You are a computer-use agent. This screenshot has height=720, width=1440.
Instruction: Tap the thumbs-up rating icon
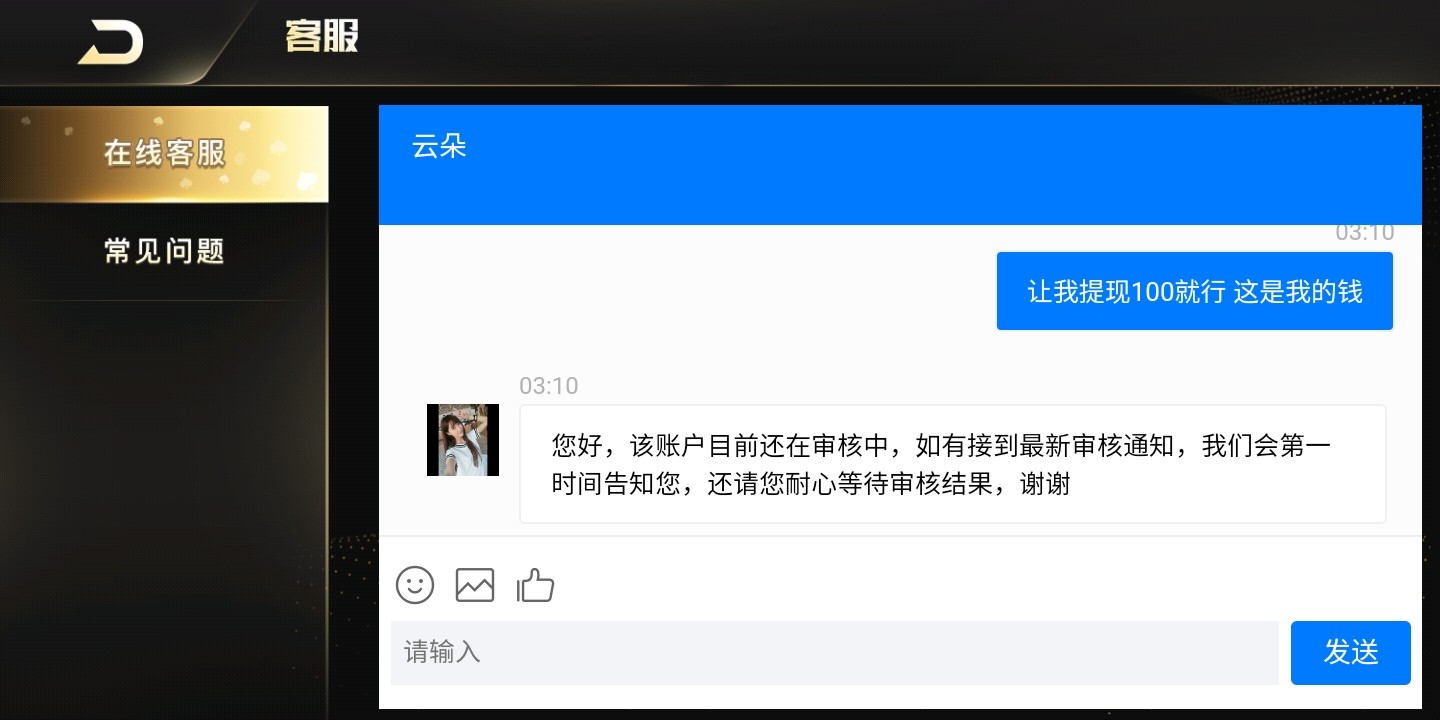(535, 585)
